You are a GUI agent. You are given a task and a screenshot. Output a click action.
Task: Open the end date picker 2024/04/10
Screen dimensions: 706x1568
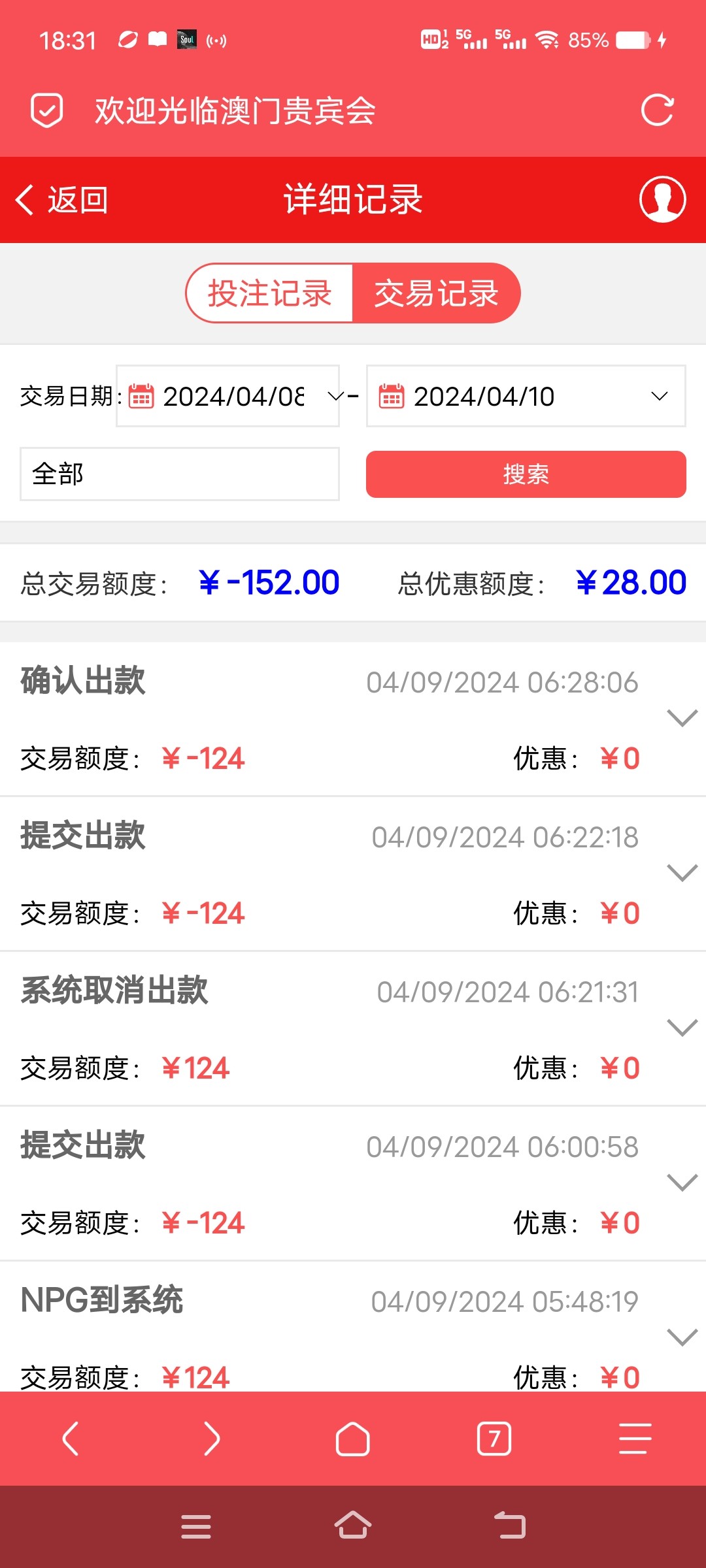point(526,397)
